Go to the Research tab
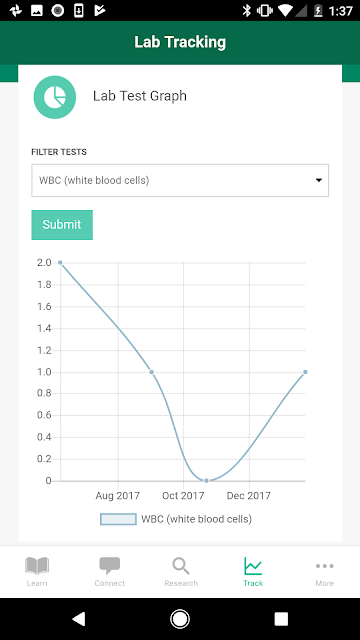This screenshot has width=360, height=640. 181,572
